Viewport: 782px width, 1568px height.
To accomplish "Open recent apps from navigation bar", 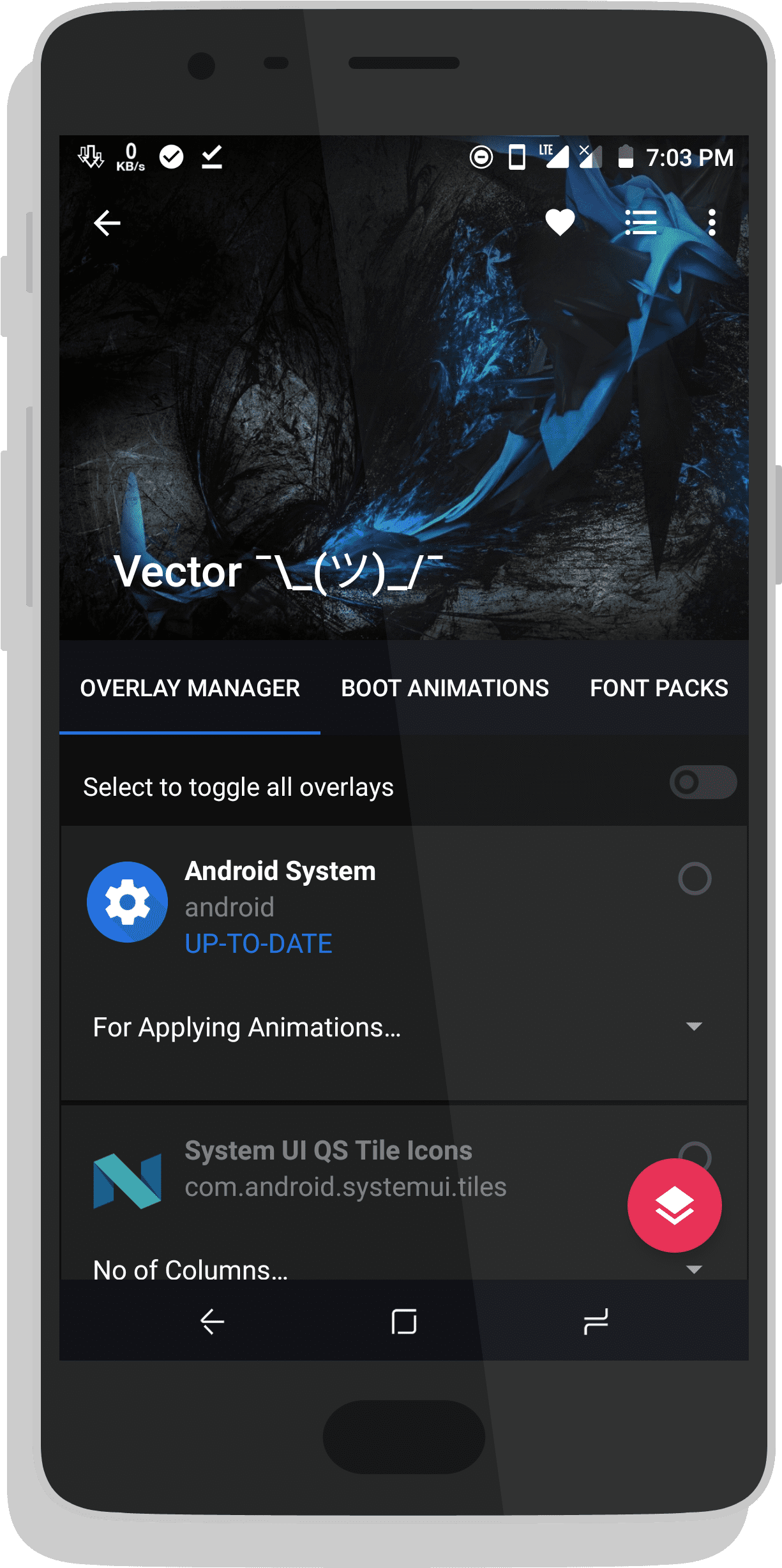I will (x=595, y=1322).
